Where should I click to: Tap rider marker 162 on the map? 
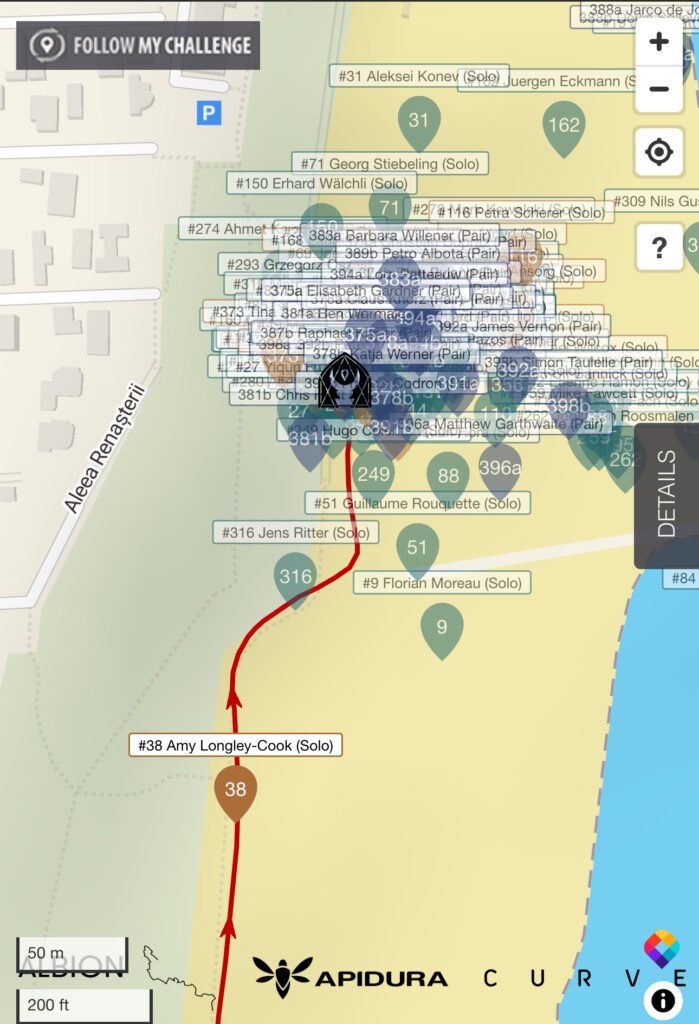[x=564, y=126]
